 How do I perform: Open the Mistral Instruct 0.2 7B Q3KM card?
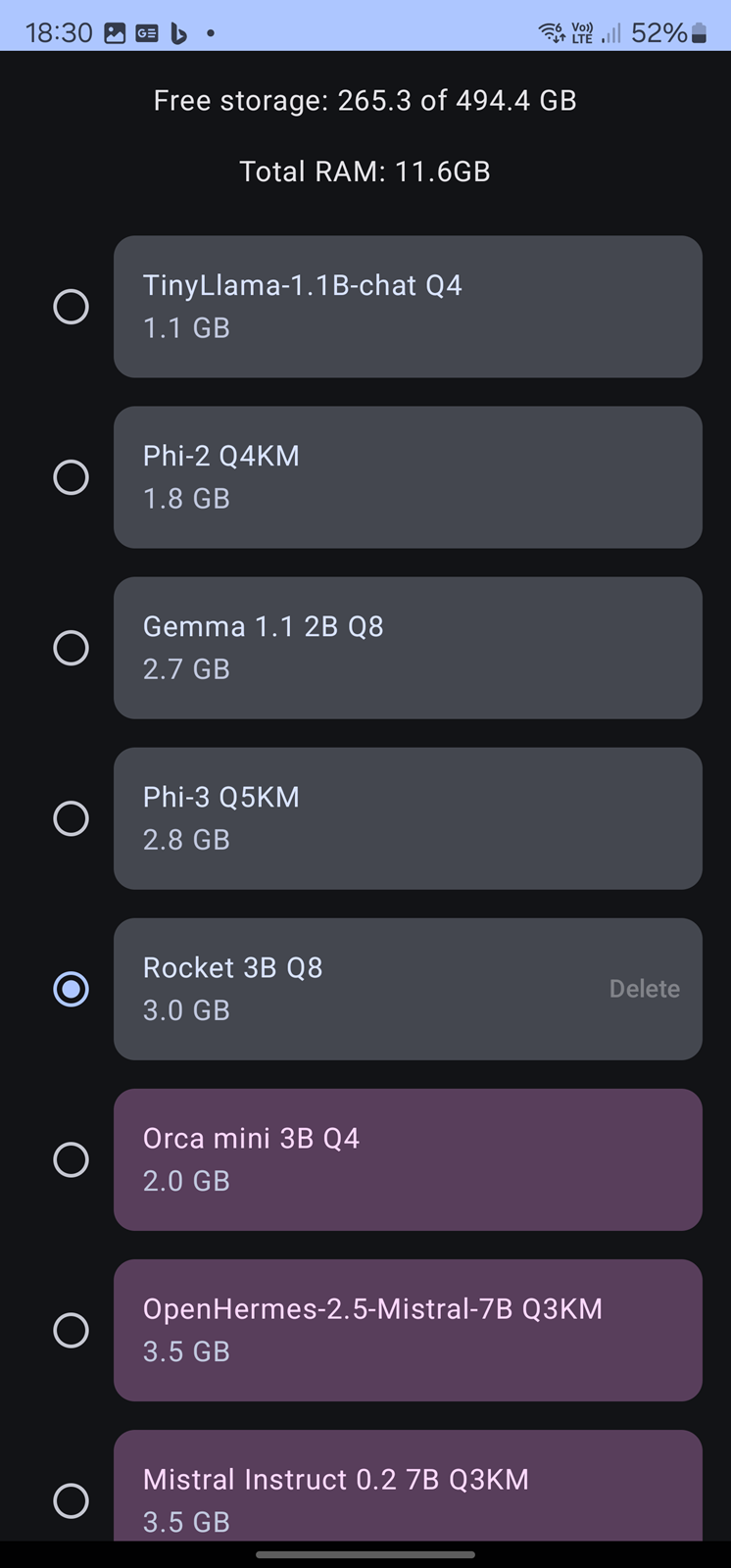pos(408,1486)
